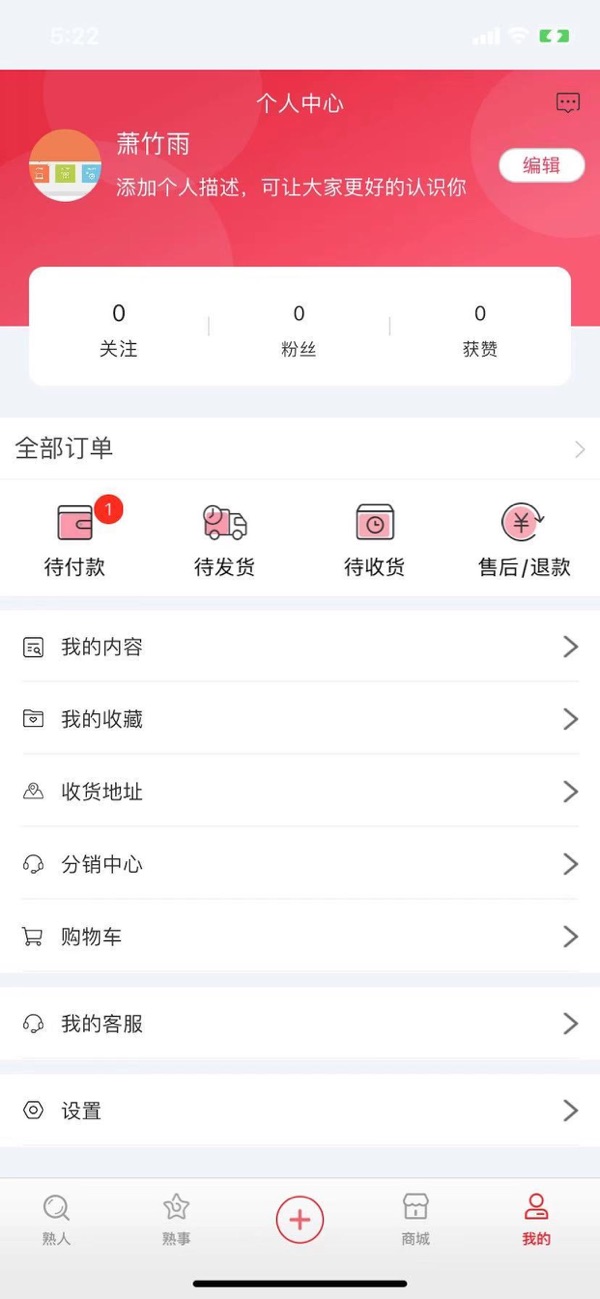Image resolution: width=600 pixels, height=1299 pixels.
Task: Switch to the 熟事 tab
Action: tap(176, 1219)
